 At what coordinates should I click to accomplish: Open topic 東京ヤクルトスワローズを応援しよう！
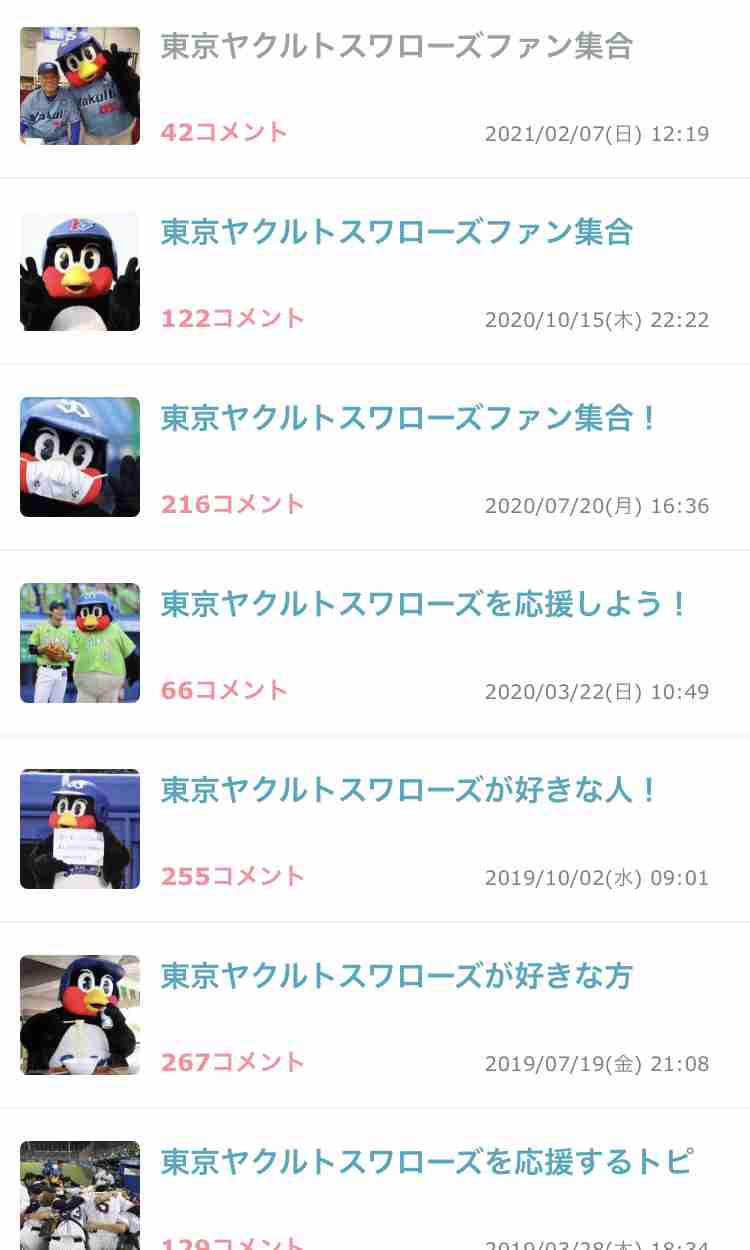click(x=424, y=604)
